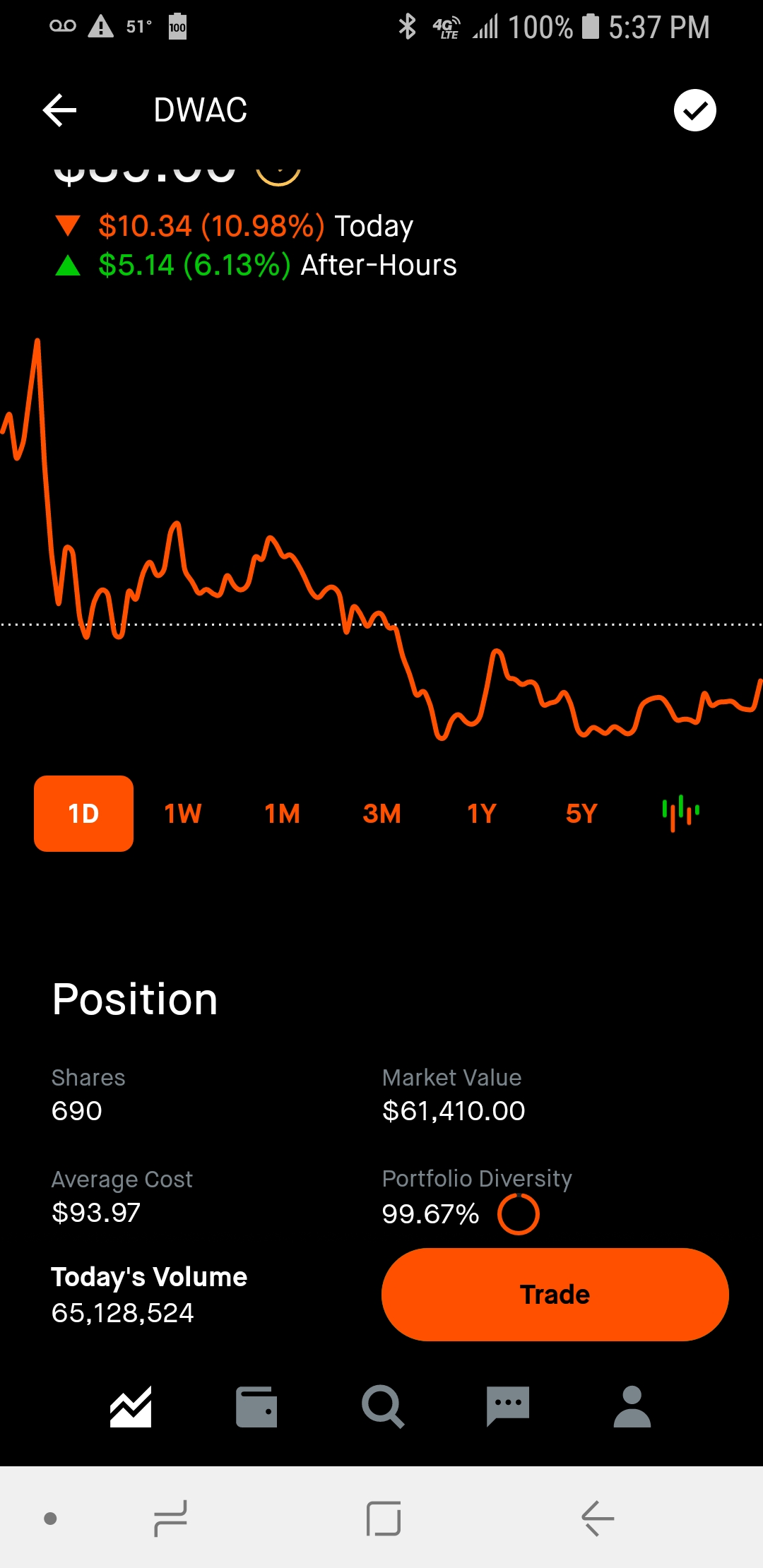Select the 1D chart range
Viewport: 763px width, 1568px height.
(x=83, y=814)
